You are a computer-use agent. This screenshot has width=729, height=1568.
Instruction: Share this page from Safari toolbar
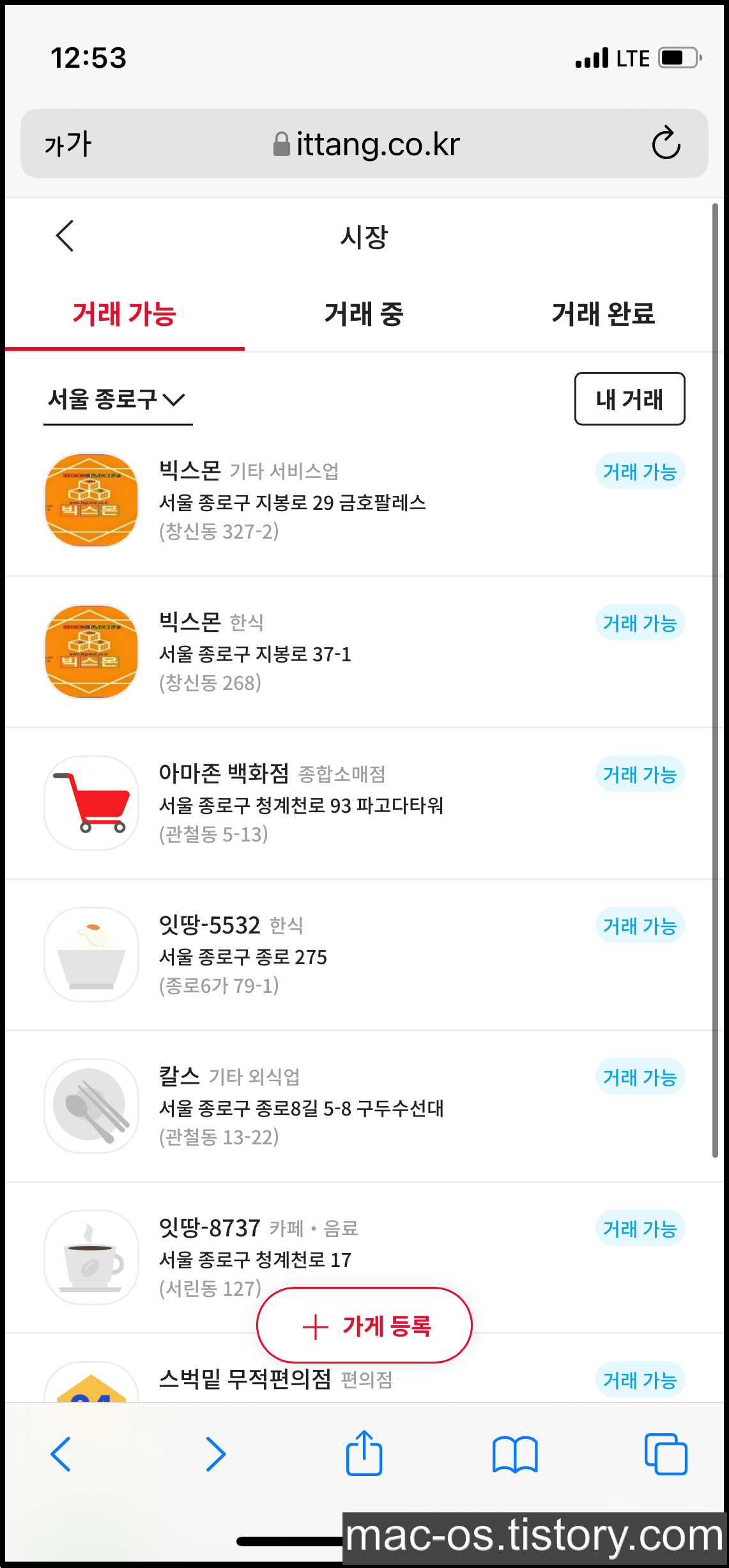pos(364,1454)
